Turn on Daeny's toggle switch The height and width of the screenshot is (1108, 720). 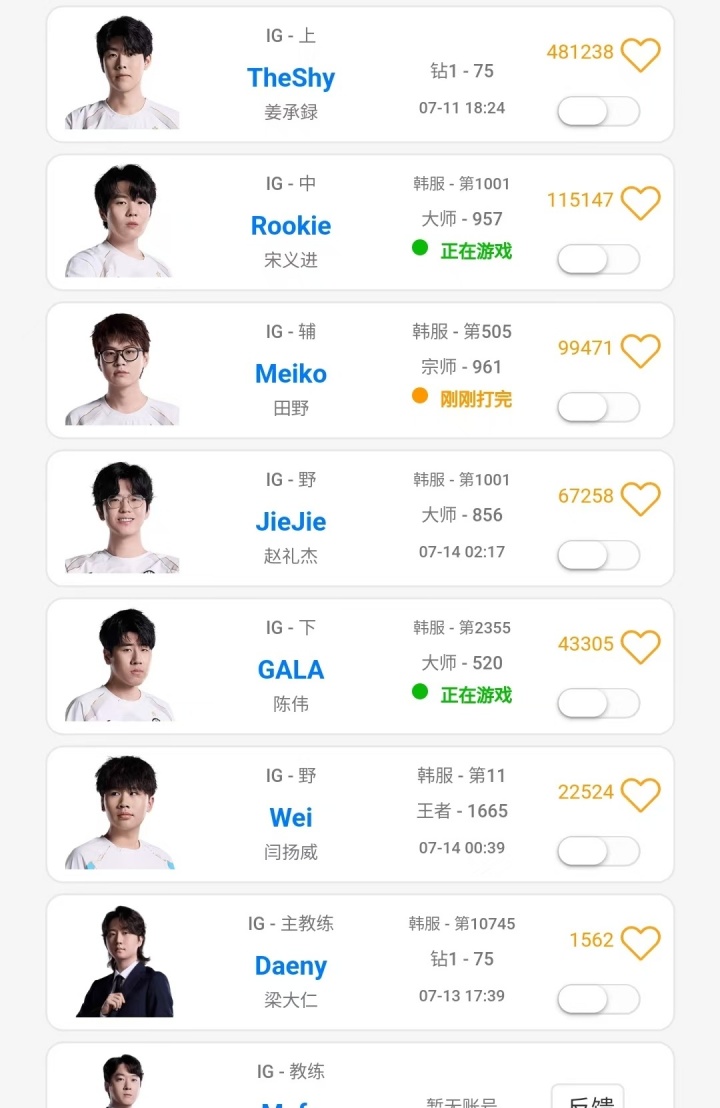pos(598,999)
